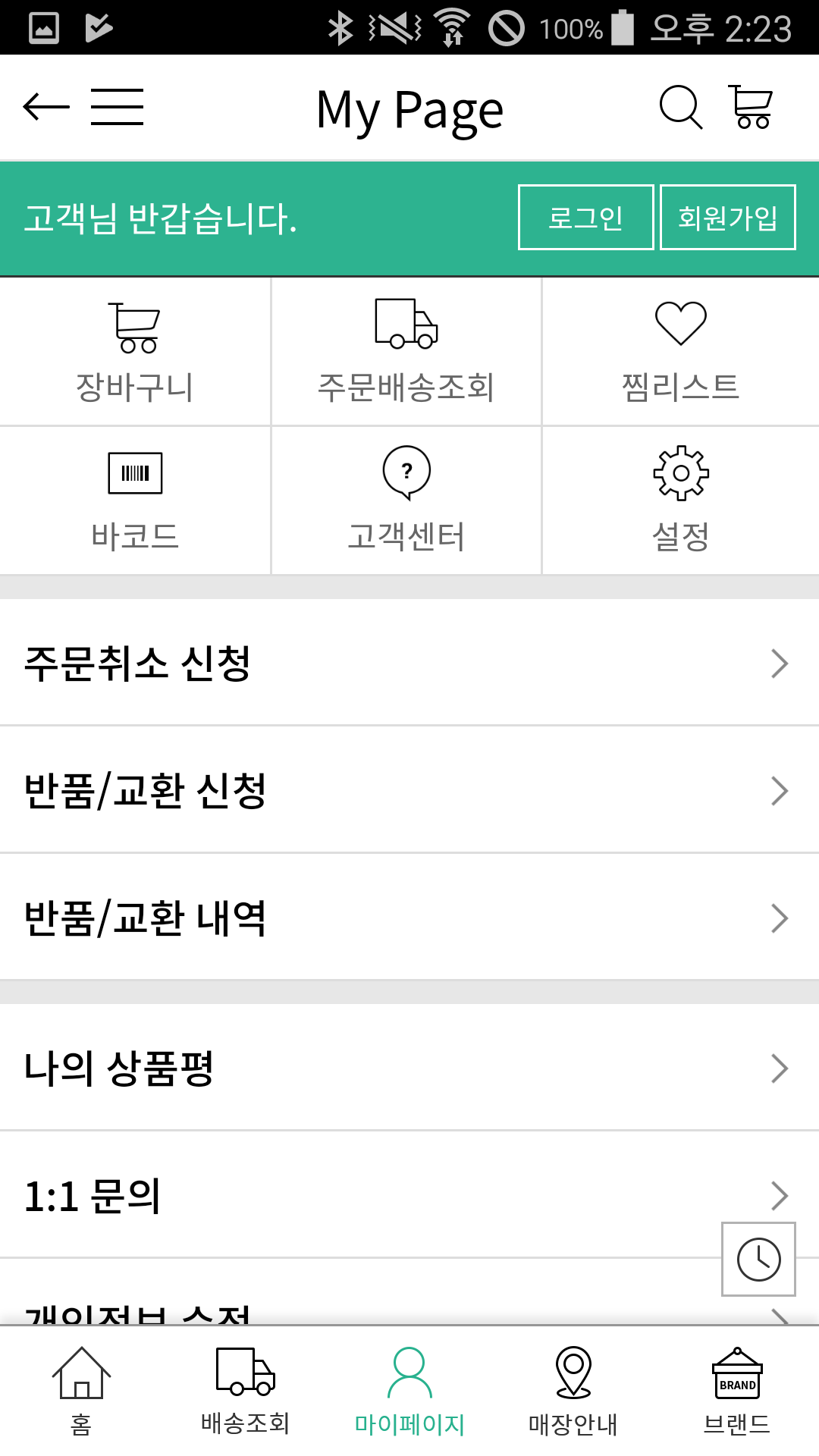Image resolution: width=819 pixels, height=1456 pixels.
Task: Switch to the 홈 tab
Action: tap(81, 1392)
